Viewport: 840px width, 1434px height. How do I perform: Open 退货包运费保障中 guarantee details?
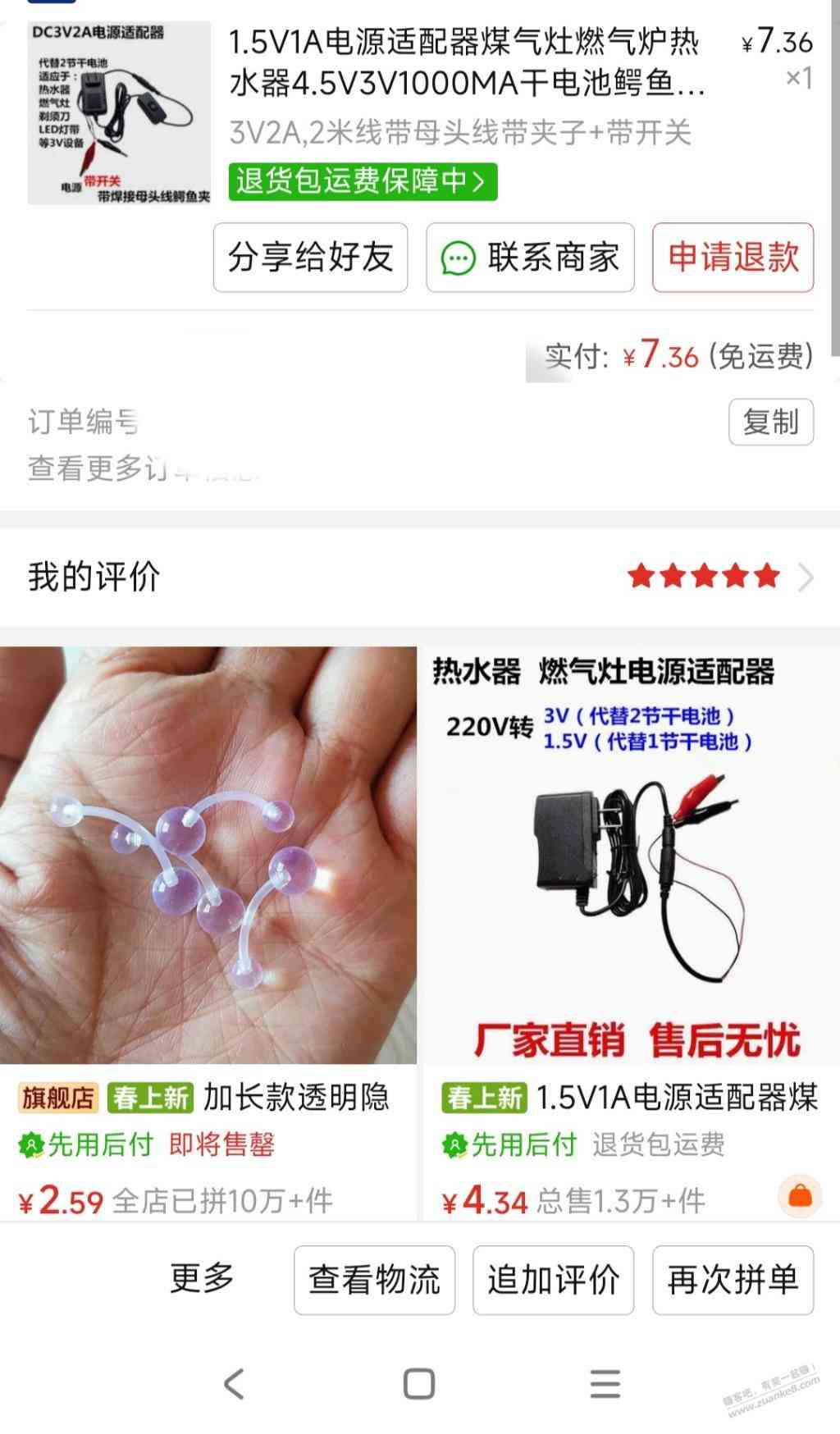click(363, 181)
